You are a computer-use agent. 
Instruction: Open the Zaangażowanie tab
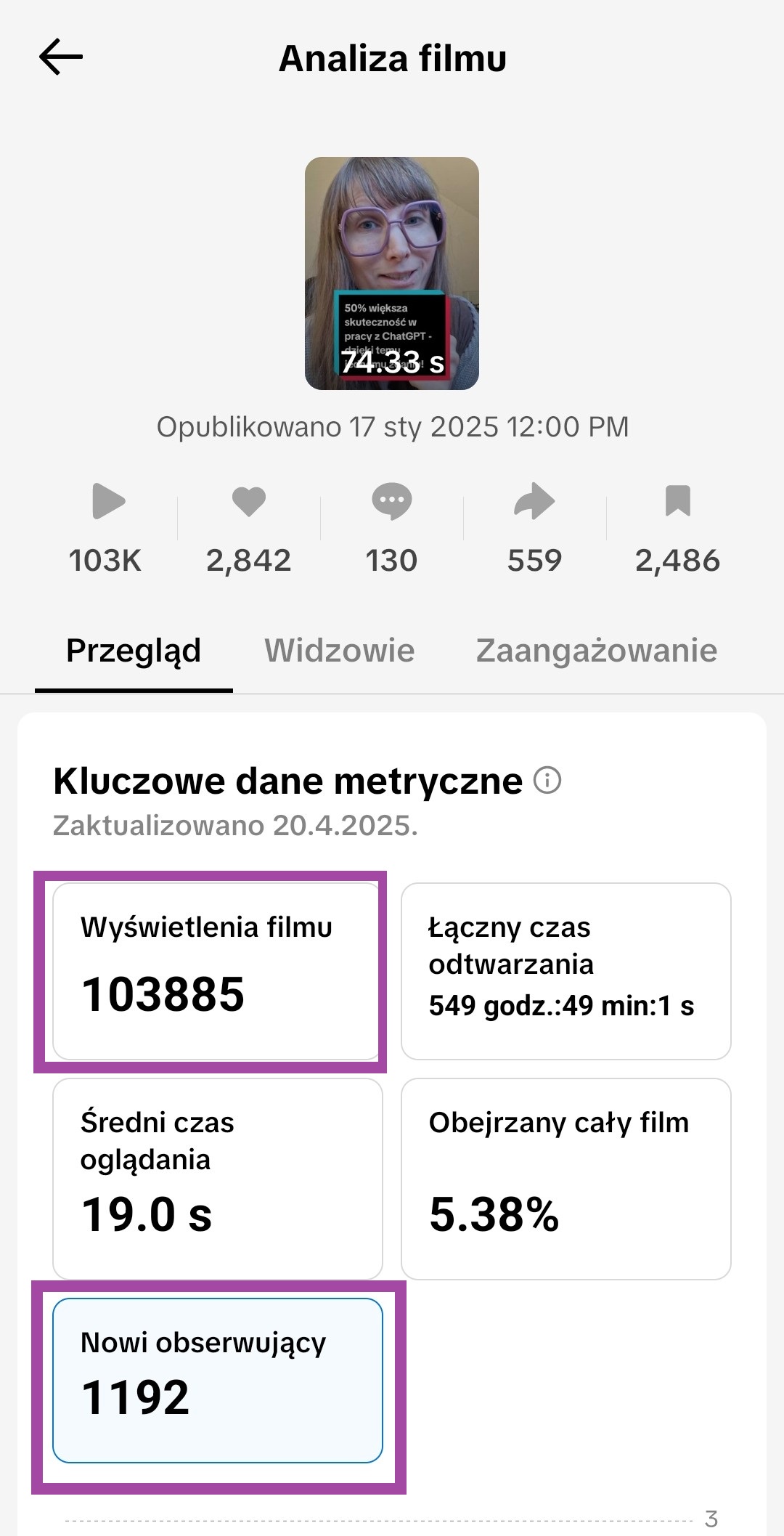(x=597, y=650)
